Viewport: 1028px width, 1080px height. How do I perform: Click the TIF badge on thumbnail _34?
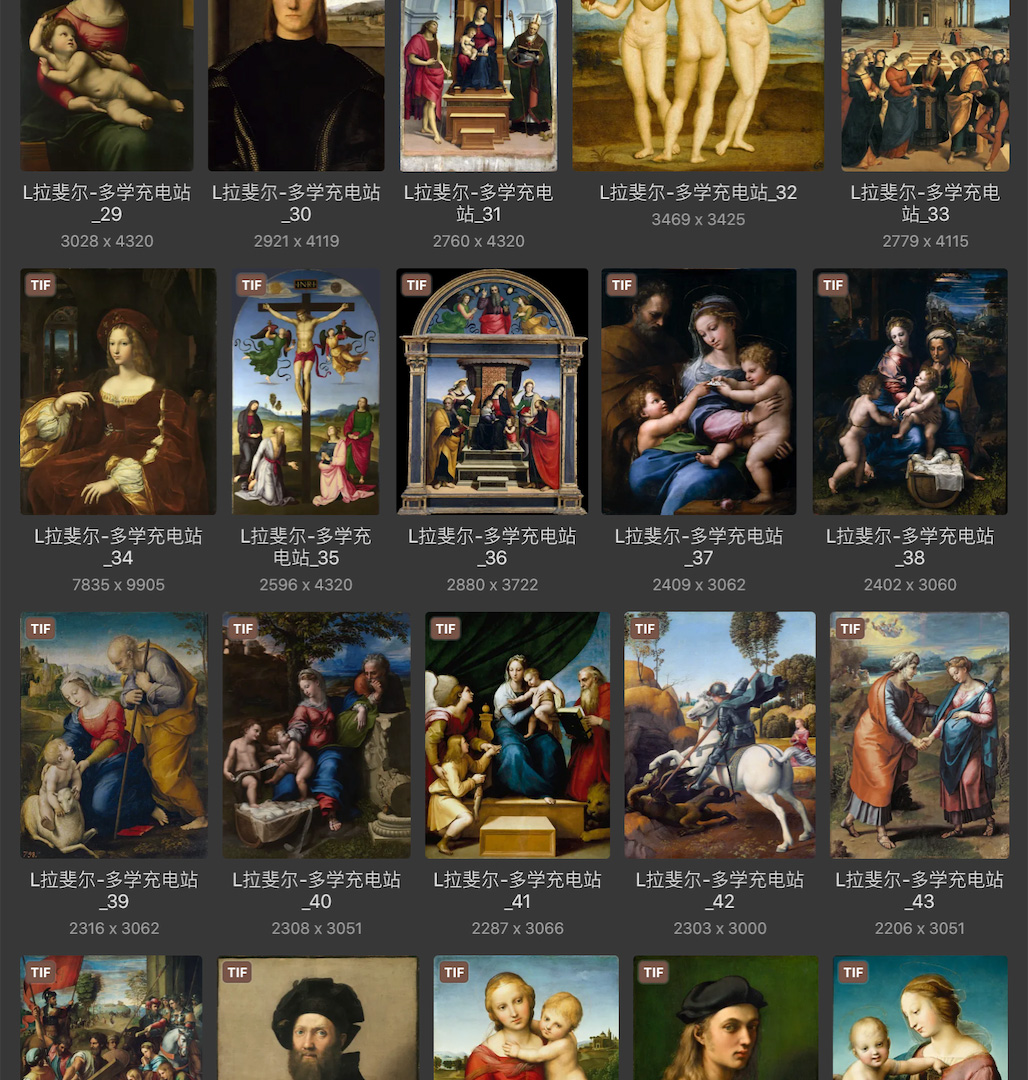tap(40, 285)
